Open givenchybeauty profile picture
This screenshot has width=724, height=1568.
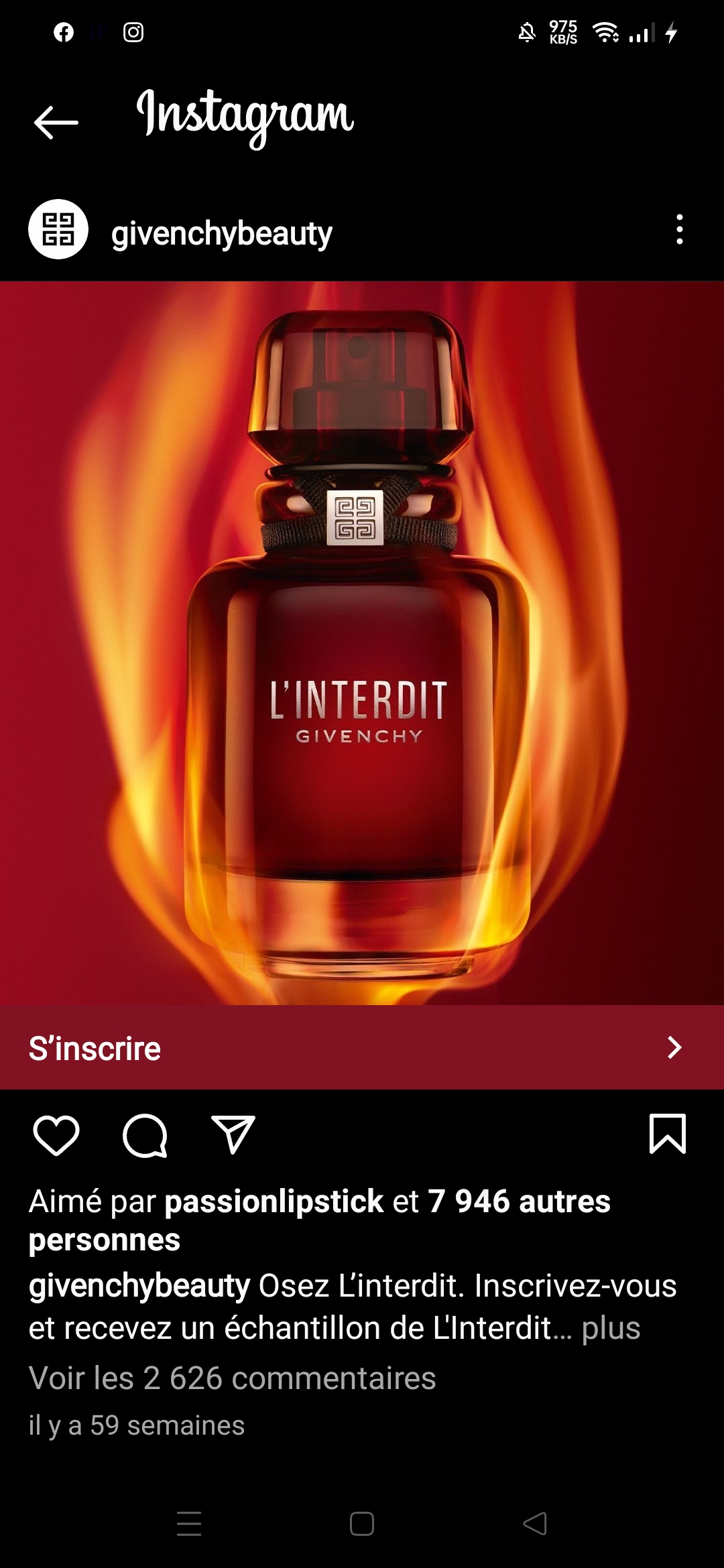pyautogui.click(x=58, y=229)
